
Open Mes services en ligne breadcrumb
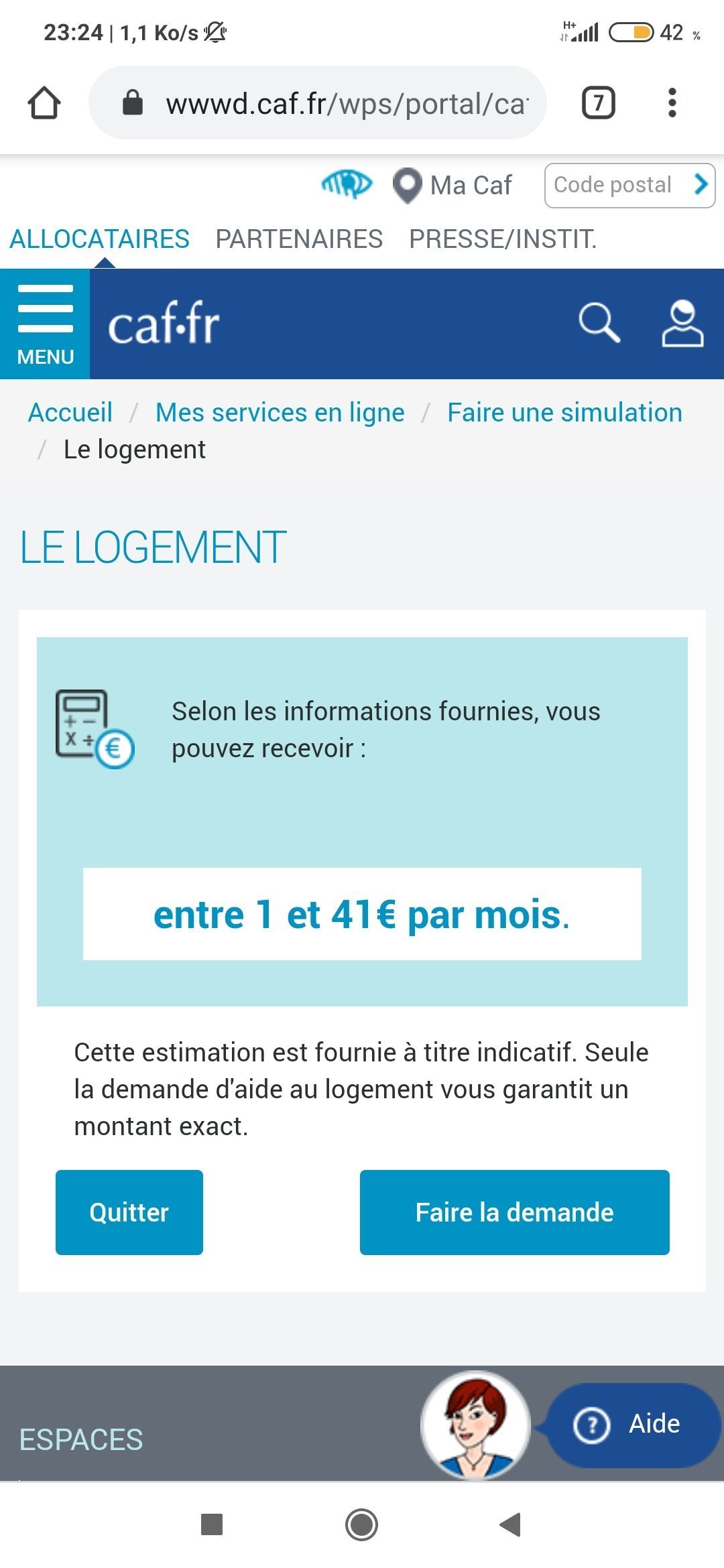click(x=280, y=413)
